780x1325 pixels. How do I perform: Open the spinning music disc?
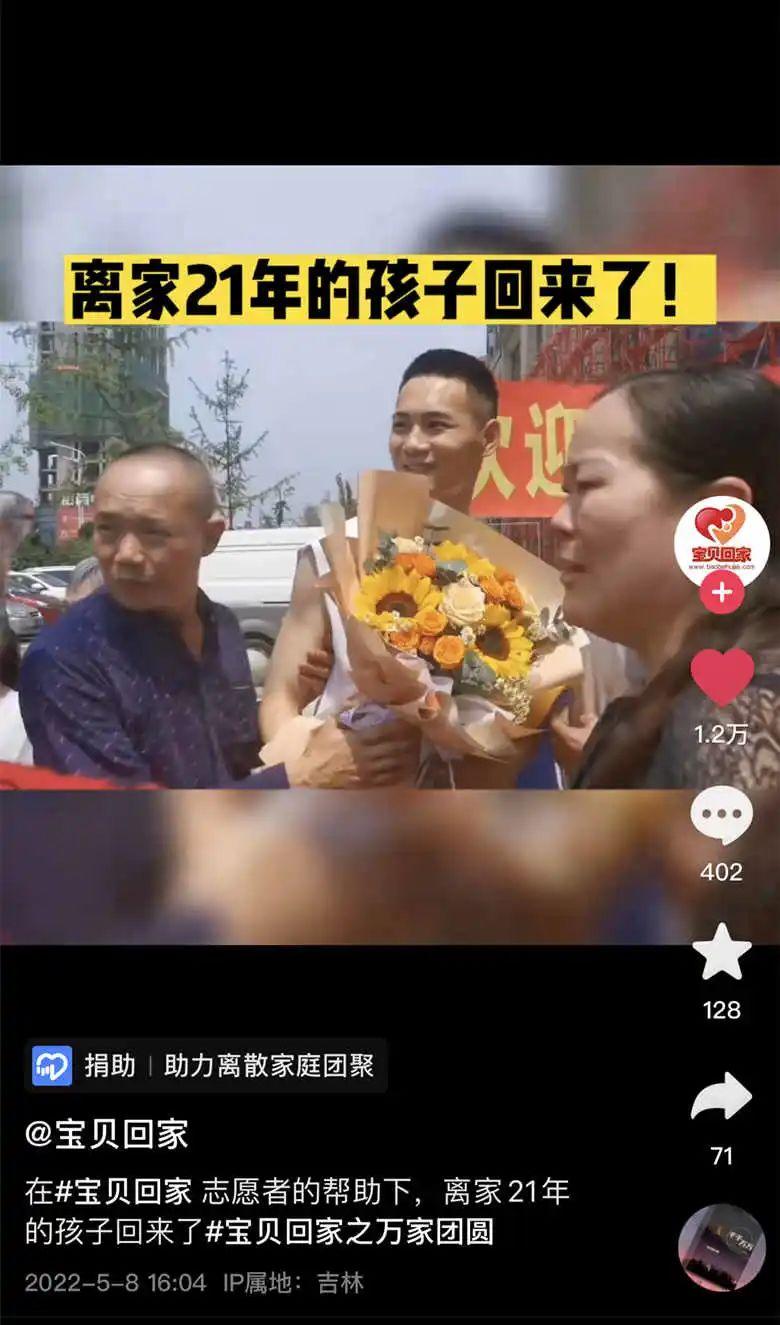721,1248
